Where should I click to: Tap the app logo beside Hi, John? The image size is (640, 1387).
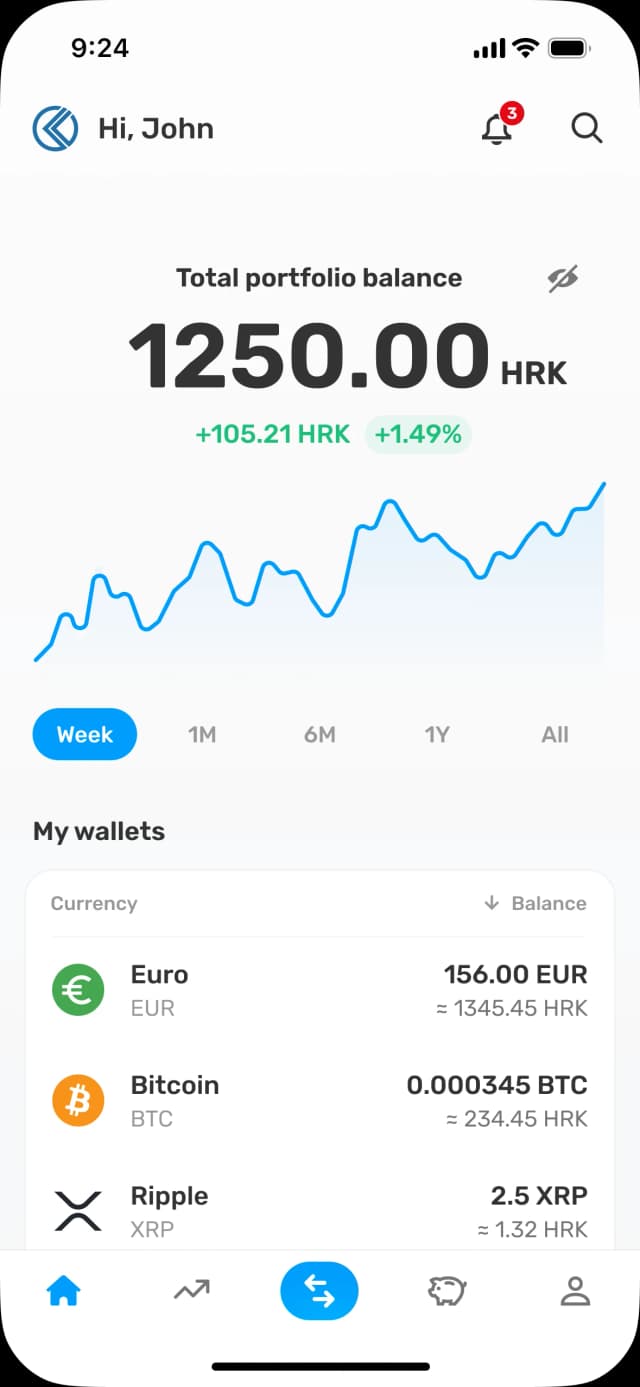coord(55,129)
